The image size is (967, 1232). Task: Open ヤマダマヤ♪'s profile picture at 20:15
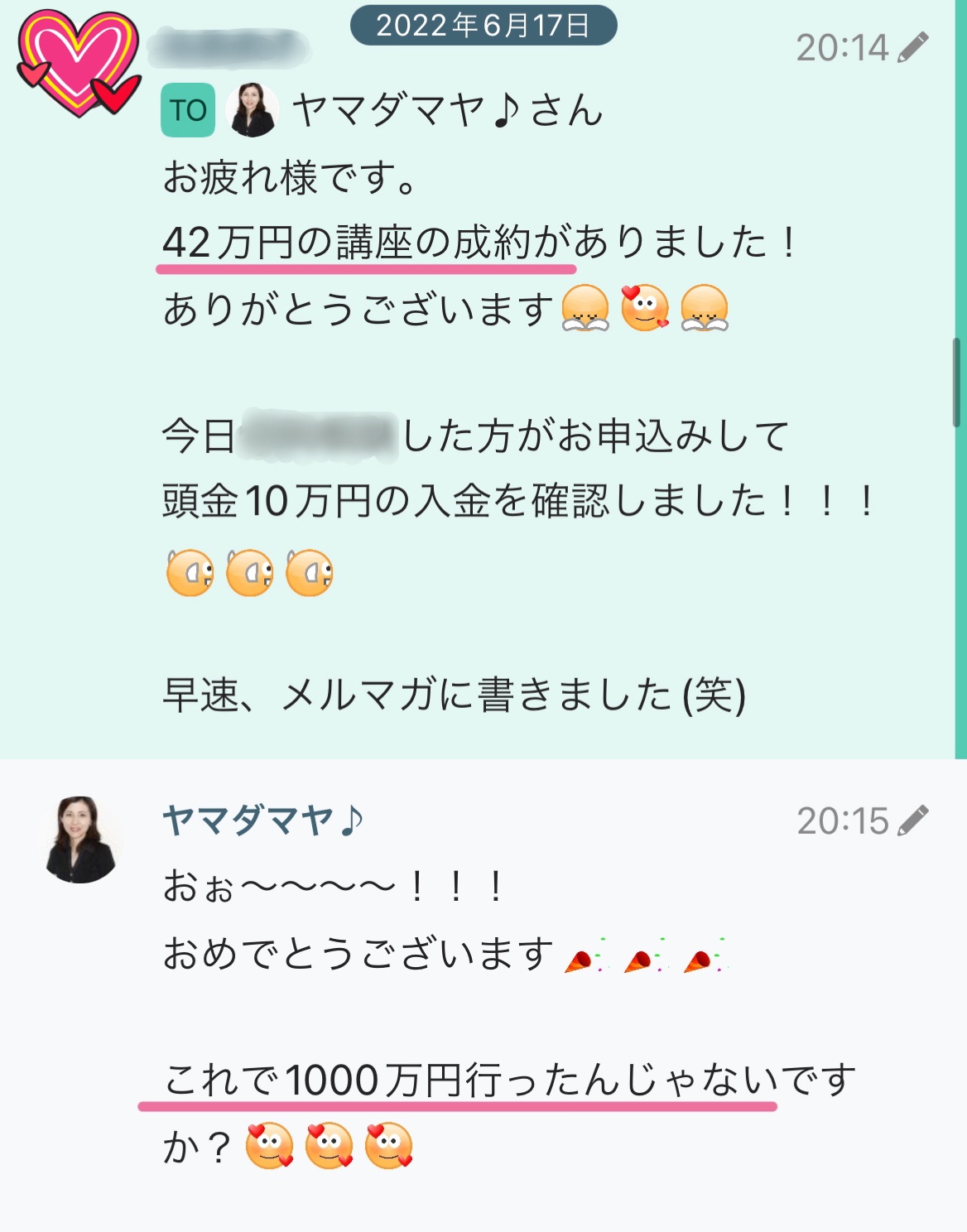point(81,839)
